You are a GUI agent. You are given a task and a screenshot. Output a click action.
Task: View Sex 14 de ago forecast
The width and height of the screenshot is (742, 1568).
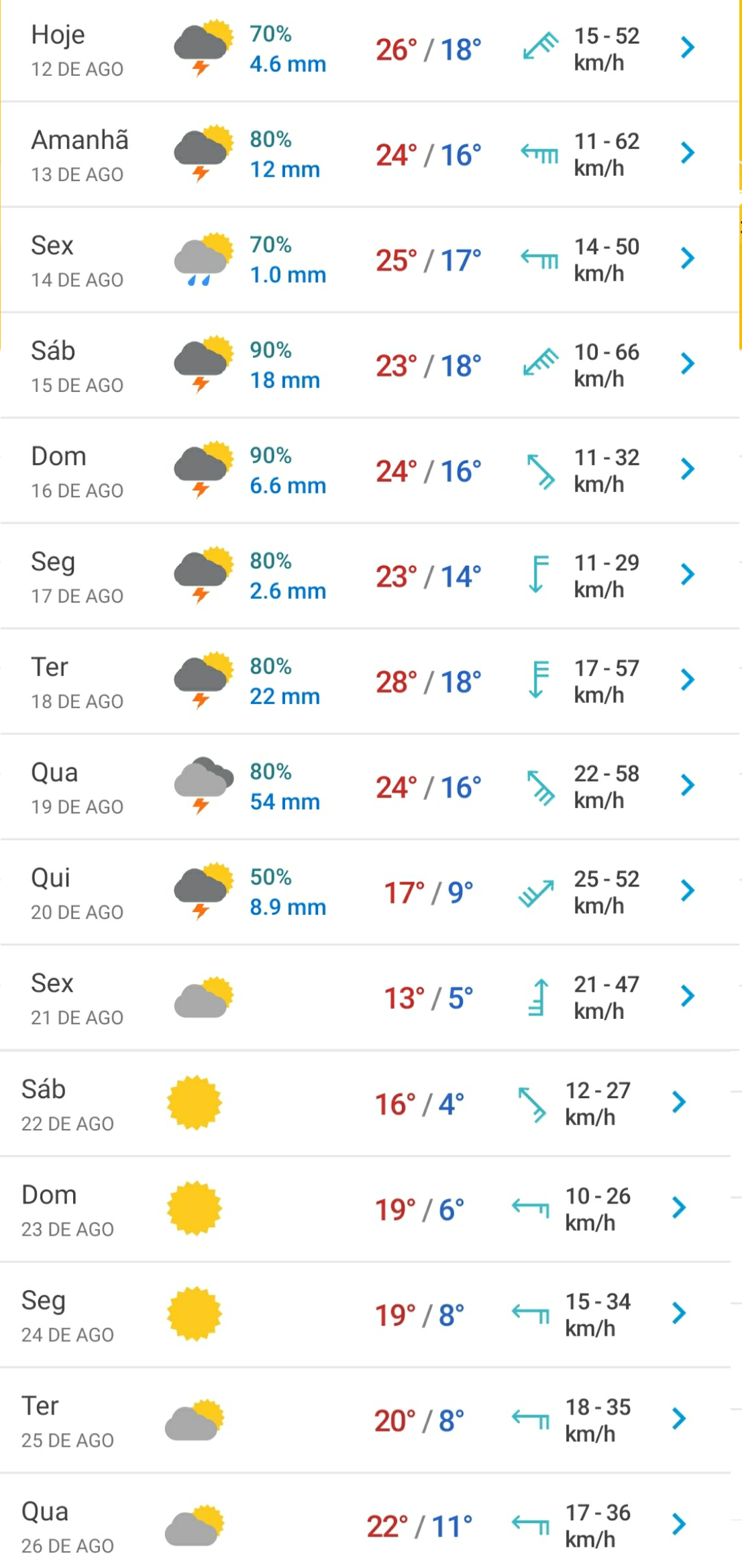(370, 260)
